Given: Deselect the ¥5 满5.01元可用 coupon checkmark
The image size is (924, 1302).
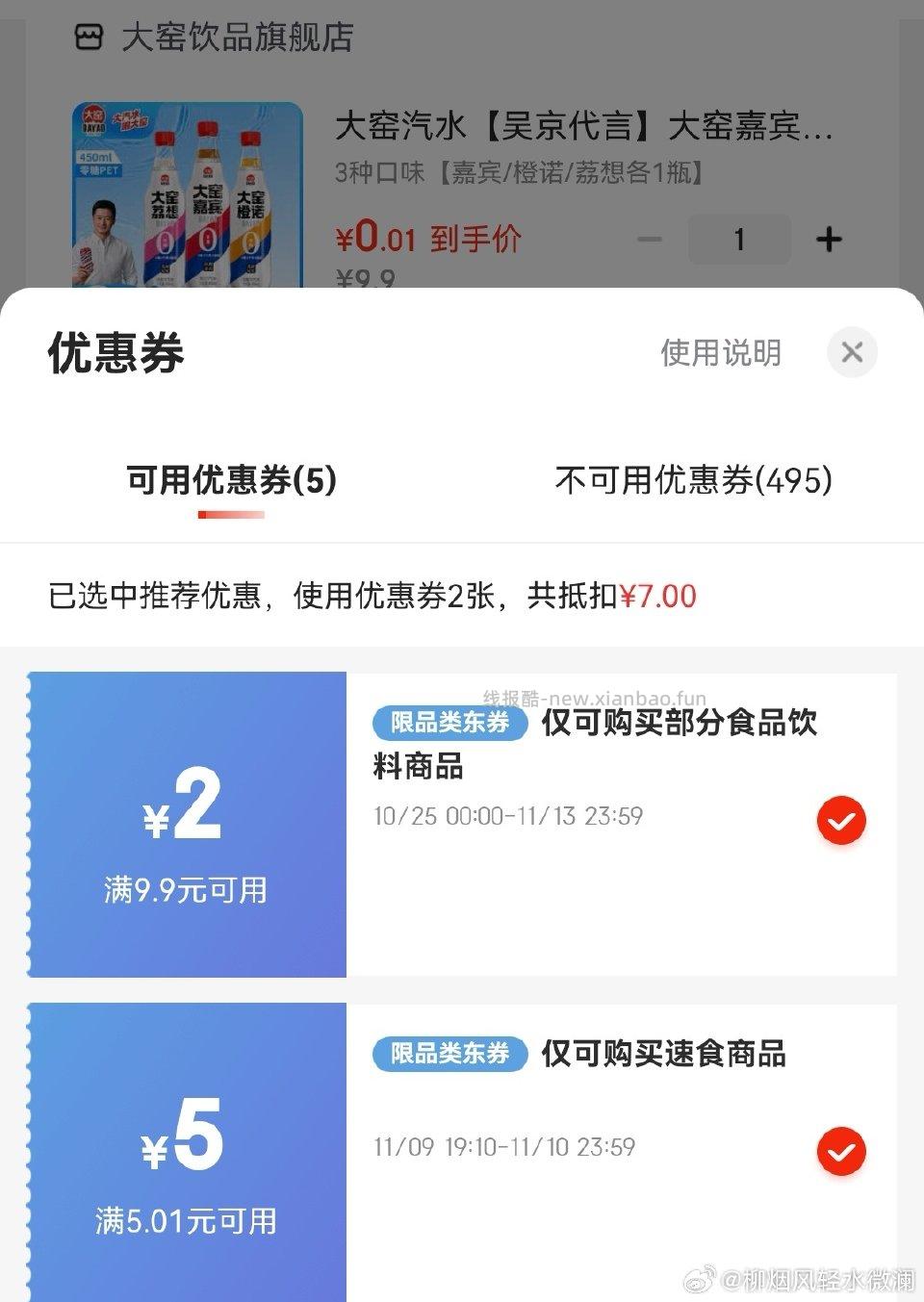Looking at the screenshot, I should pyautogui.click(x=841, y=1152).
